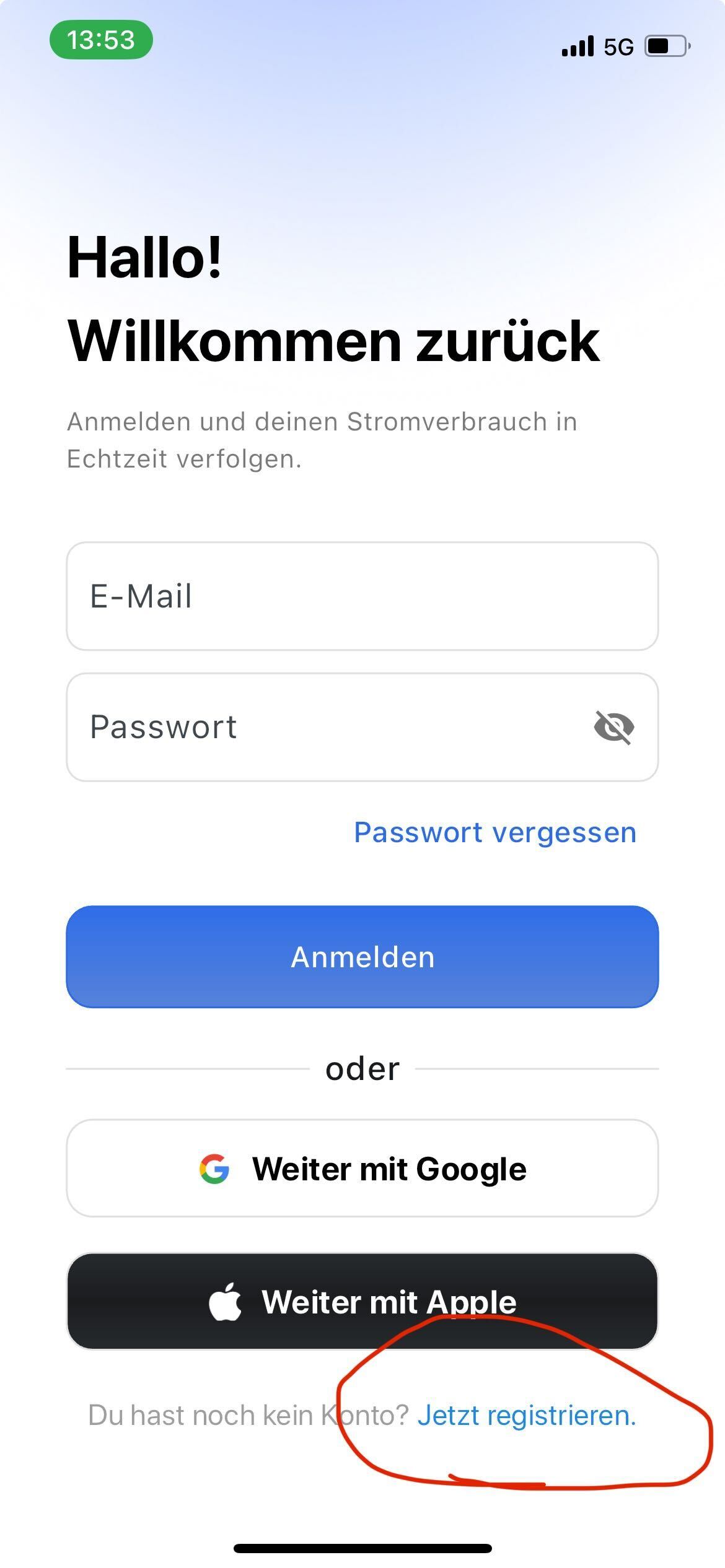Sign in via Weiter mit Apple
The width and height of the screenshot is (725, 1568).
coord(362,1301)
